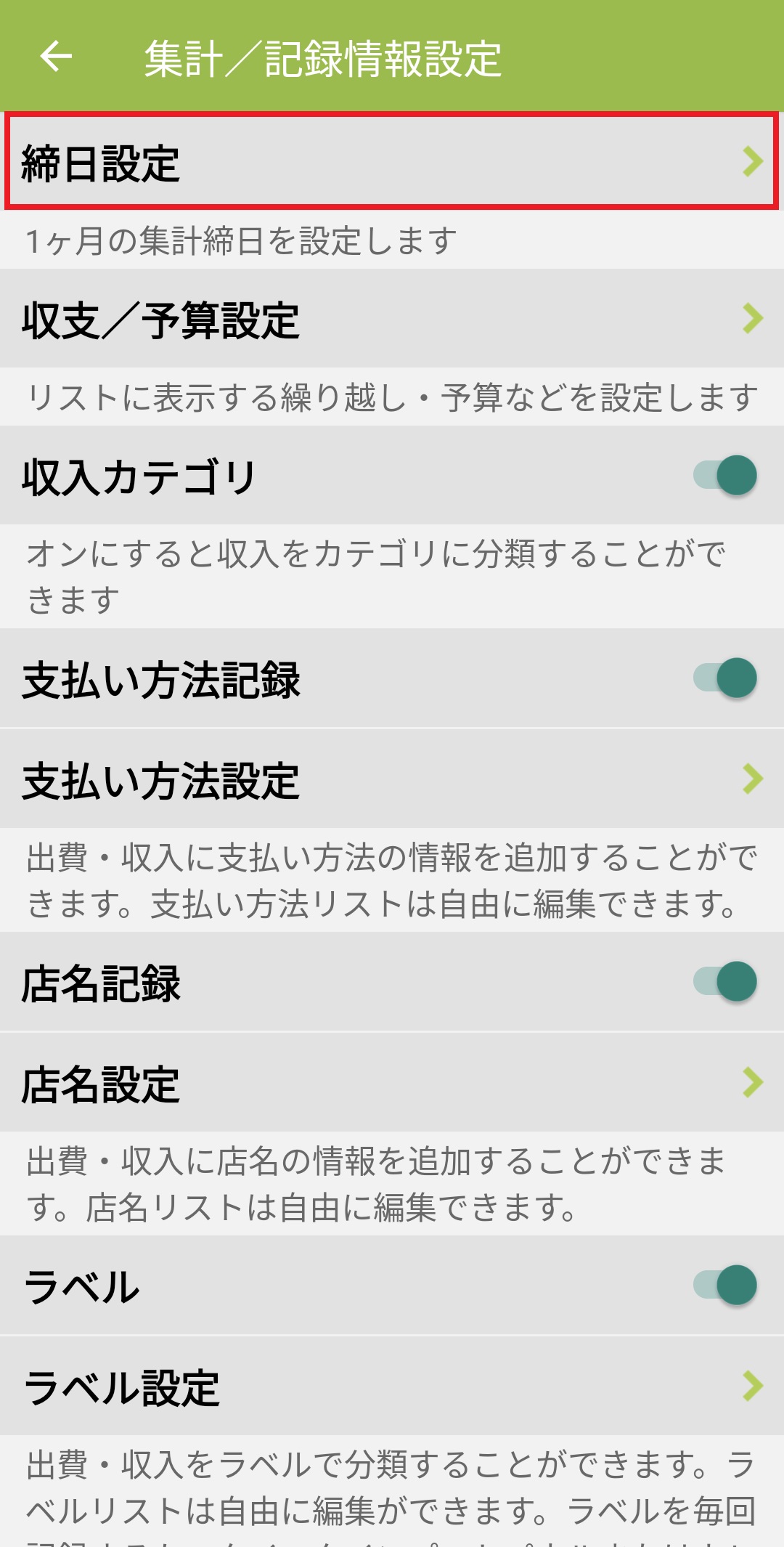Toggle the 収入カテゴリ switch

[725, 476]
